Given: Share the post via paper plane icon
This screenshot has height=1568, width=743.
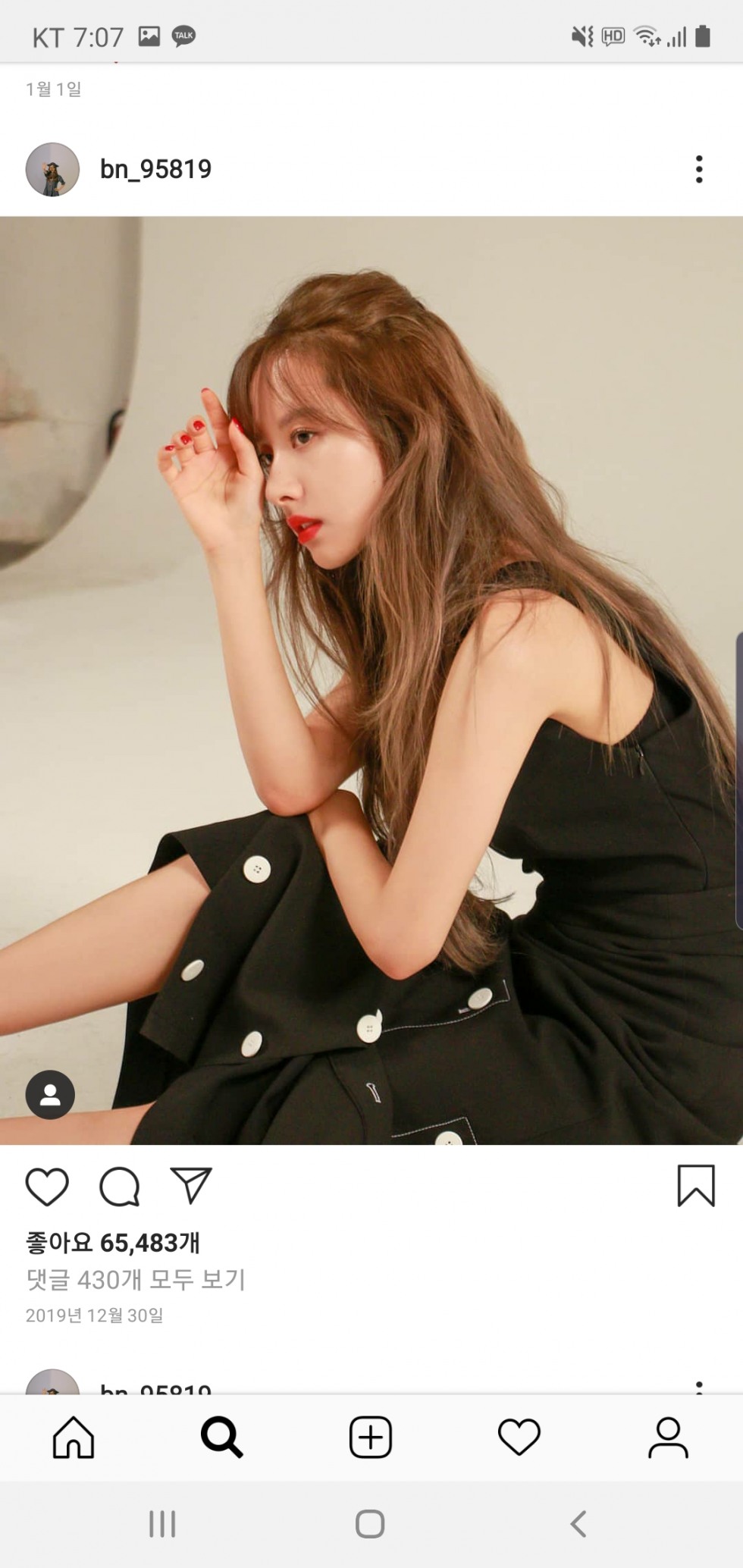Looking at the screenshot, I should (x=191, y=1185).
